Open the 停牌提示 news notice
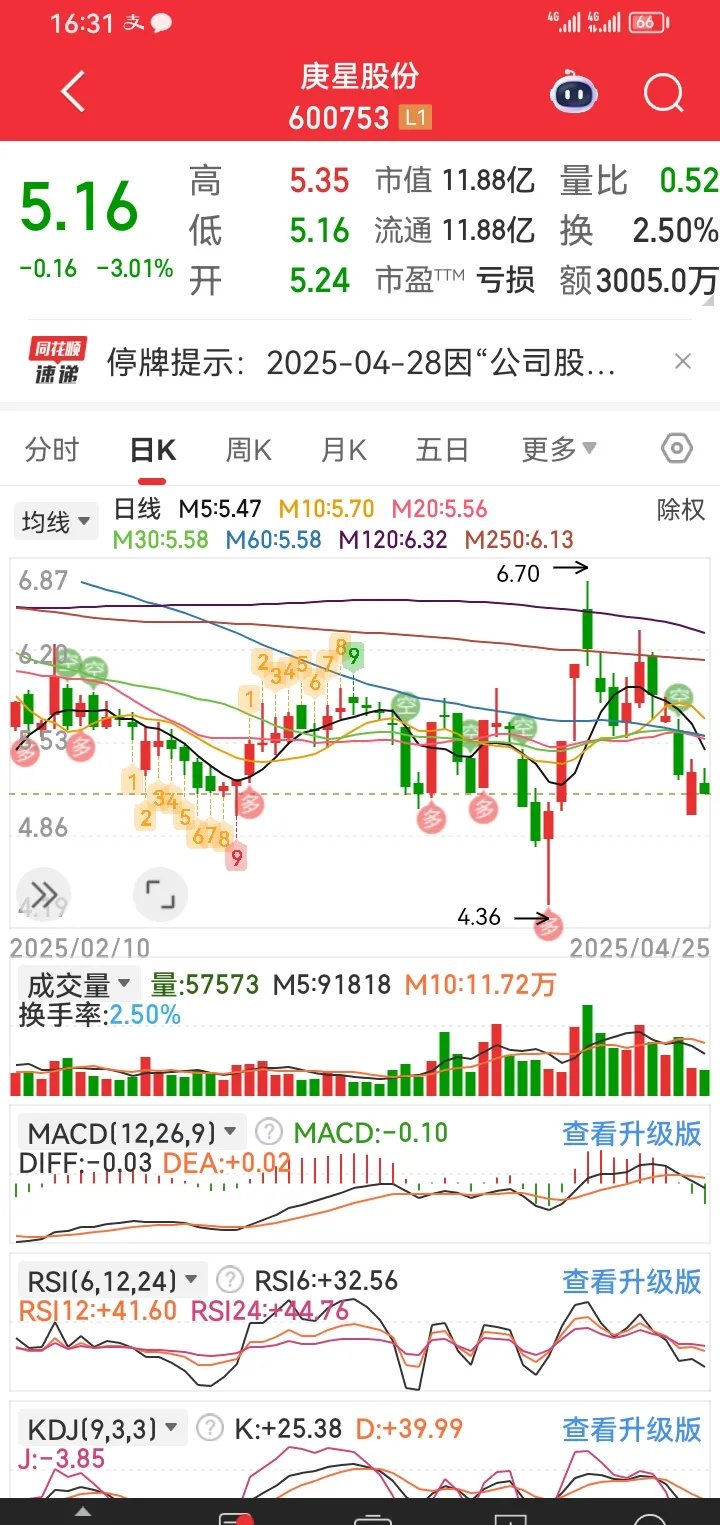The image size is (720, 1525). pyautogui.click(x=360, y=363)
